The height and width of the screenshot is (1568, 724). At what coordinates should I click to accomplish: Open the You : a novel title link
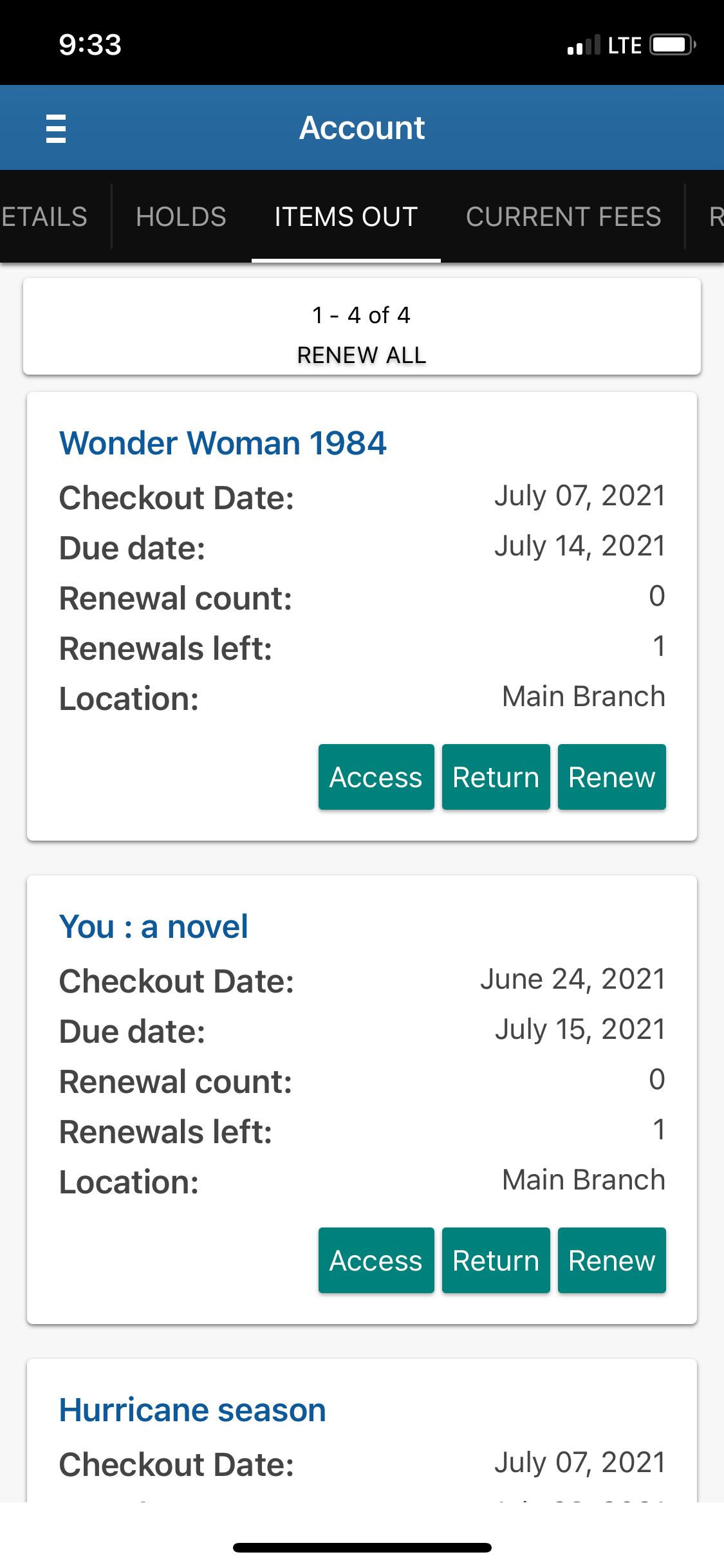(x=153, y=926)
